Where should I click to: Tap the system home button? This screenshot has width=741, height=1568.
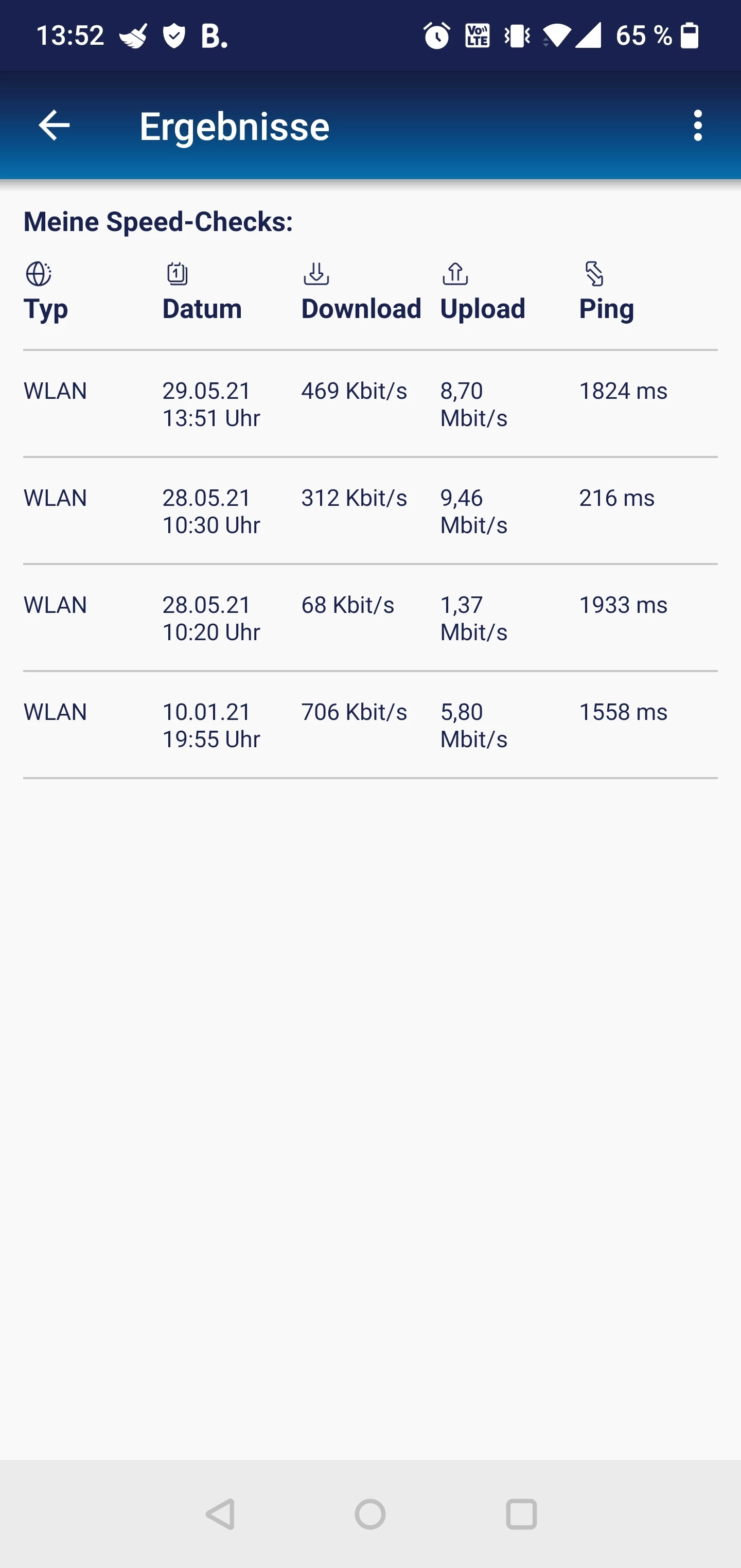[370, 1514]
